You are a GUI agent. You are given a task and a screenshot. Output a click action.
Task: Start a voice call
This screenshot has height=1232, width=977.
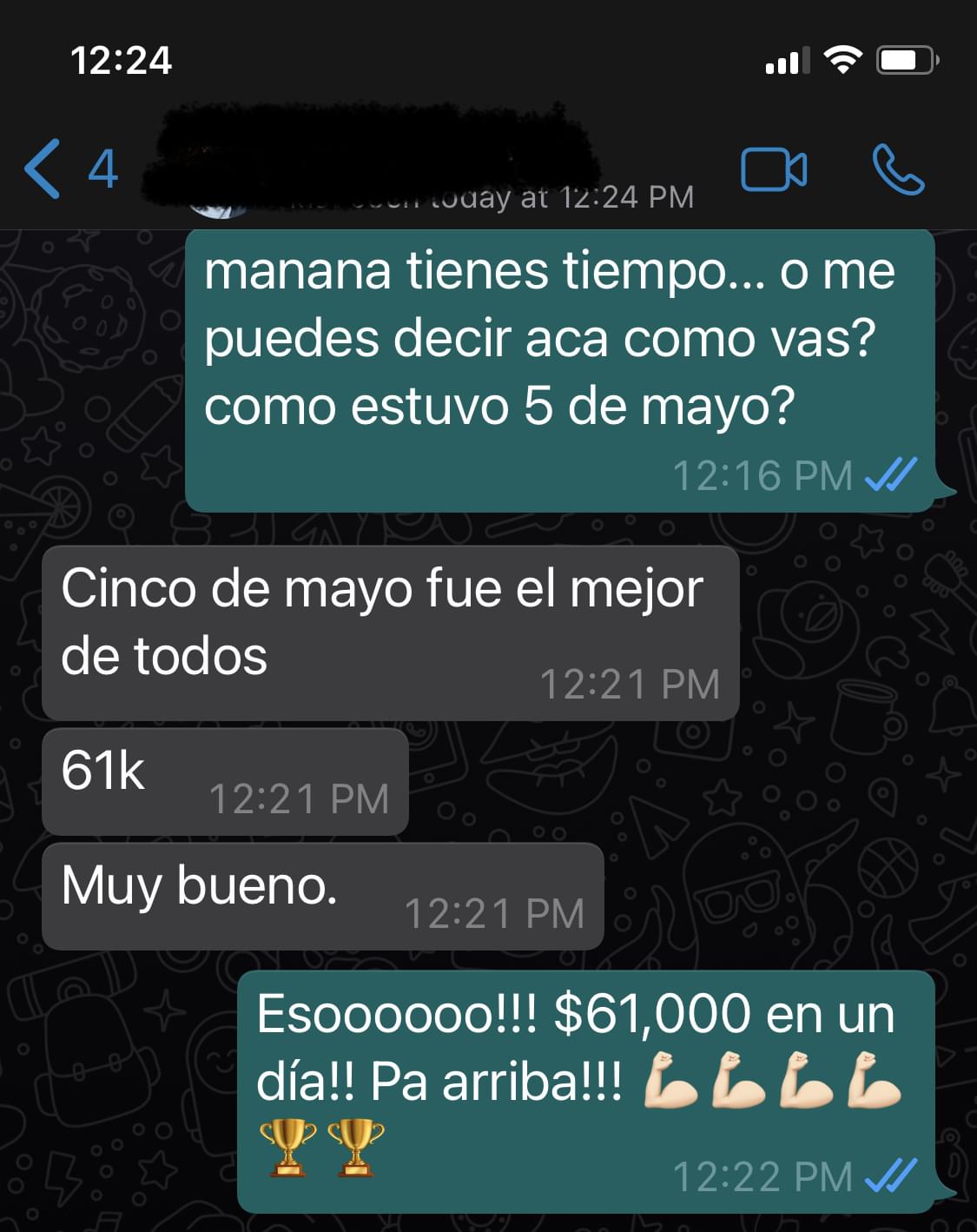tap(898, 169)
